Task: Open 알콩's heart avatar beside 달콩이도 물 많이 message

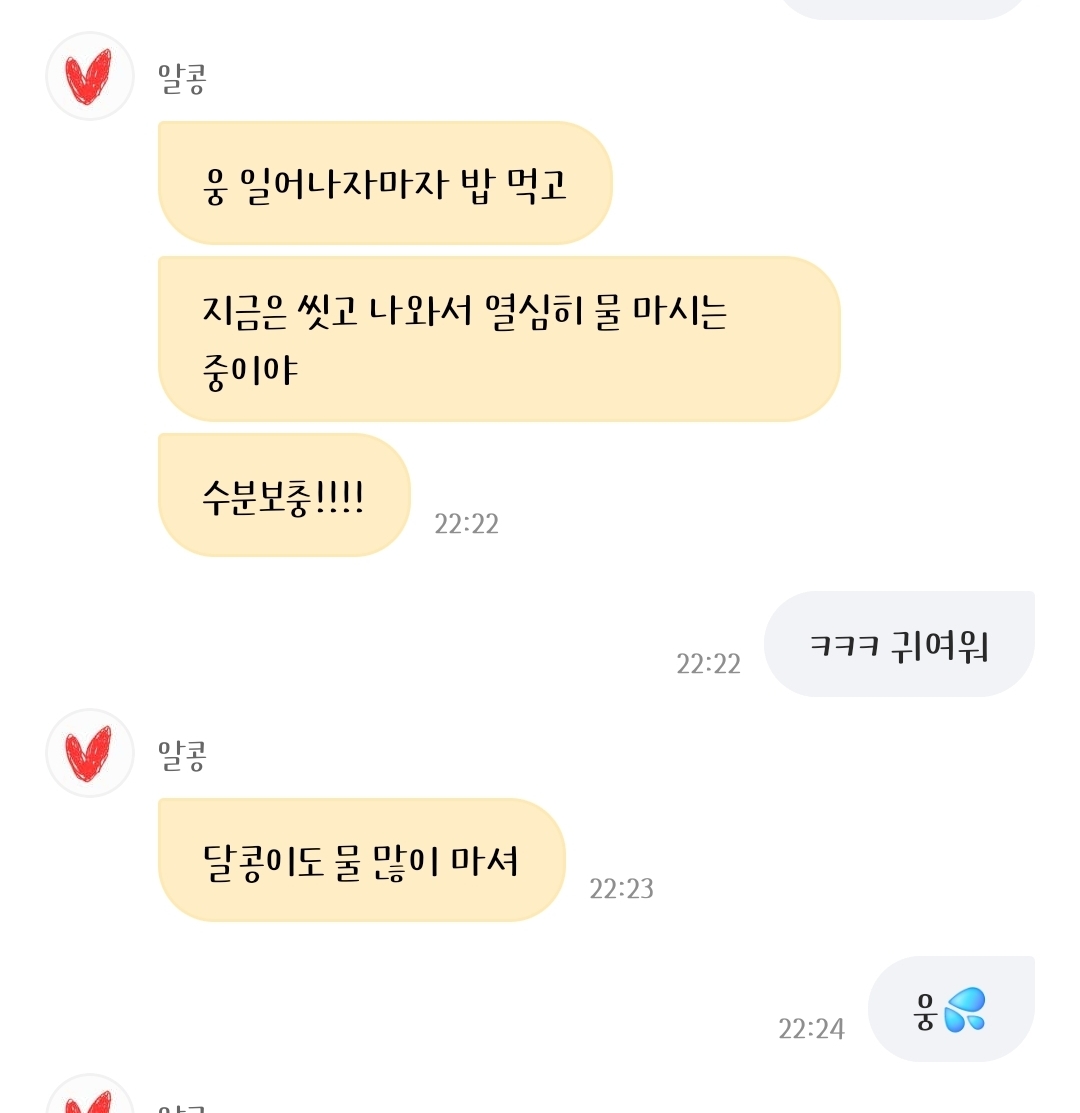Action: click(90, 753)
